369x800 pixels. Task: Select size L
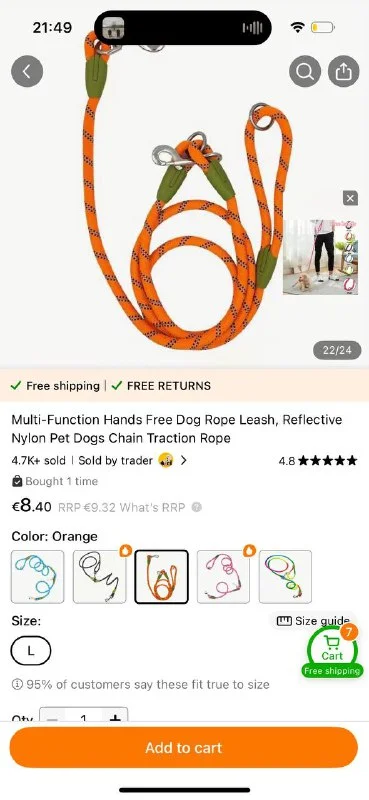click(x=31, y=651)
